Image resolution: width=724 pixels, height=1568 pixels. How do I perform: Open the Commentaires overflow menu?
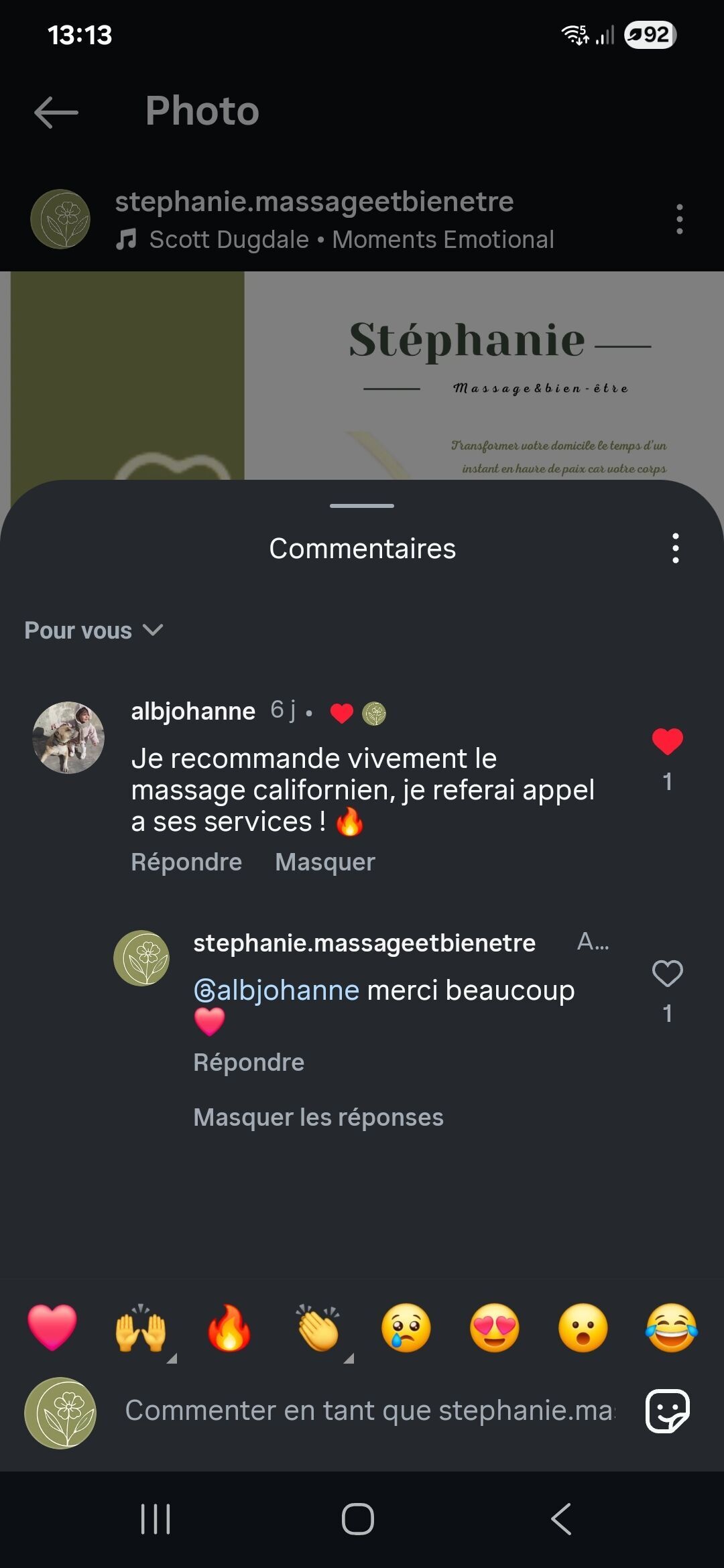tap(675, 548)
